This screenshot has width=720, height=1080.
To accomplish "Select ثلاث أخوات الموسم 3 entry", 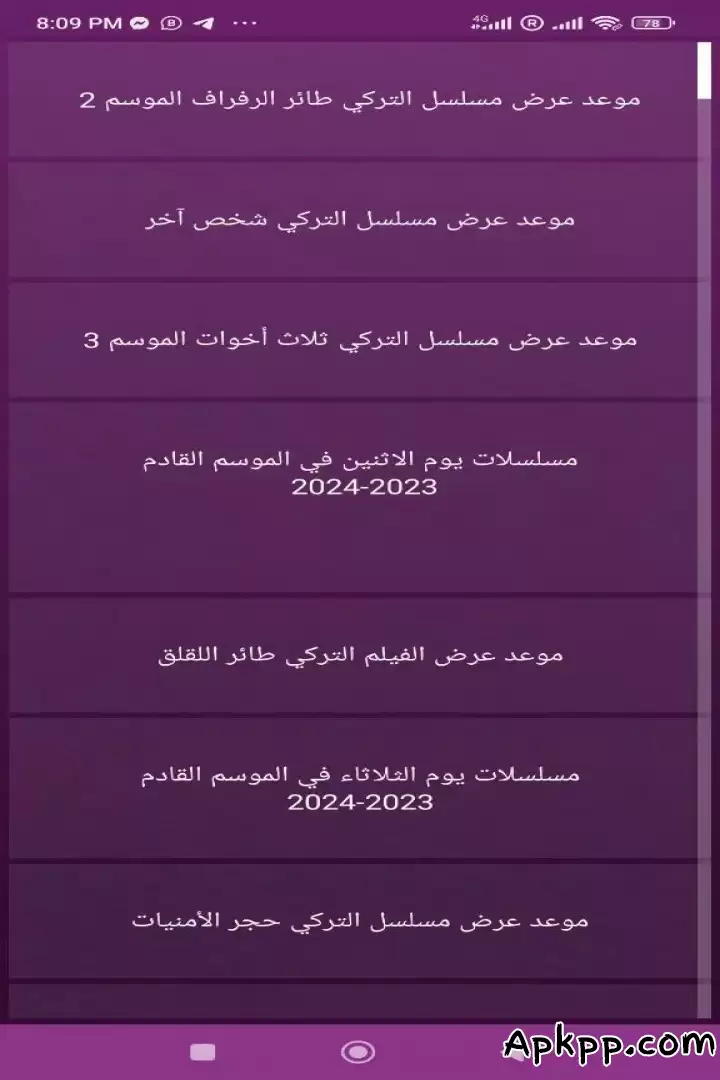I will [360, 338].
